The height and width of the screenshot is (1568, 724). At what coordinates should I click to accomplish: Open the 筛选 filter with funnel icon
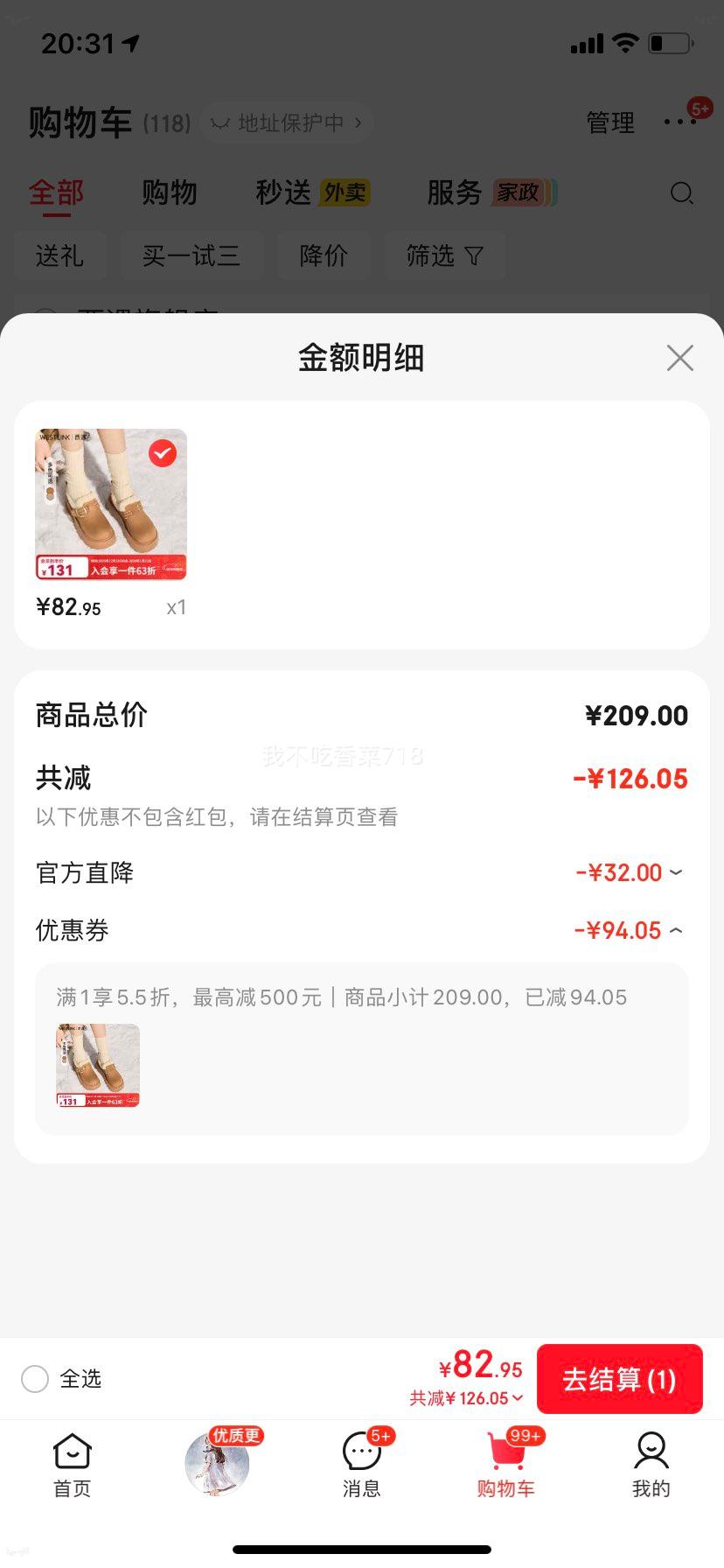(445, 255)
